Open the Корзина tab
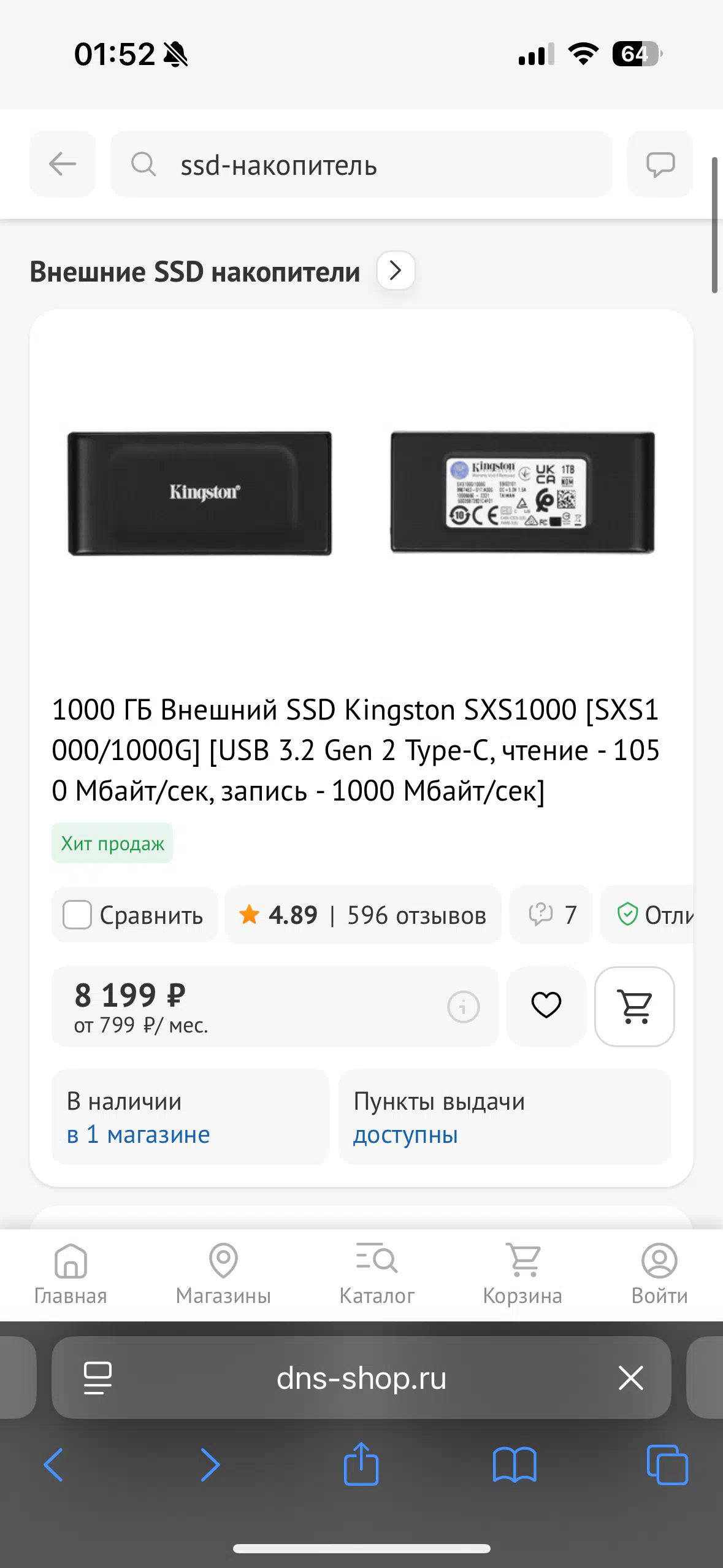 (x=522, y=1274)
